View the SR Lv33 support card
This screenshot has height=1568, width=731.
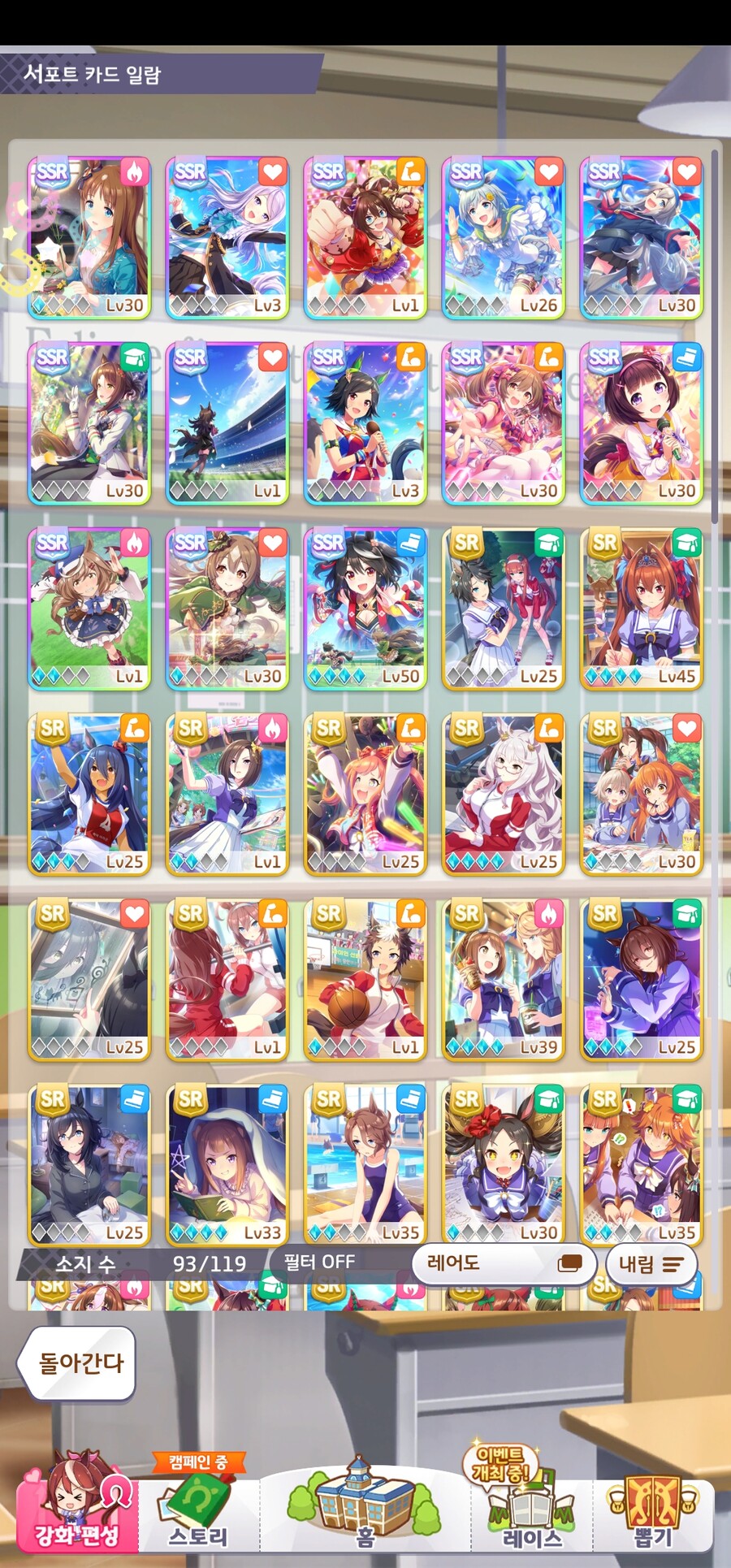point(227,1164)
